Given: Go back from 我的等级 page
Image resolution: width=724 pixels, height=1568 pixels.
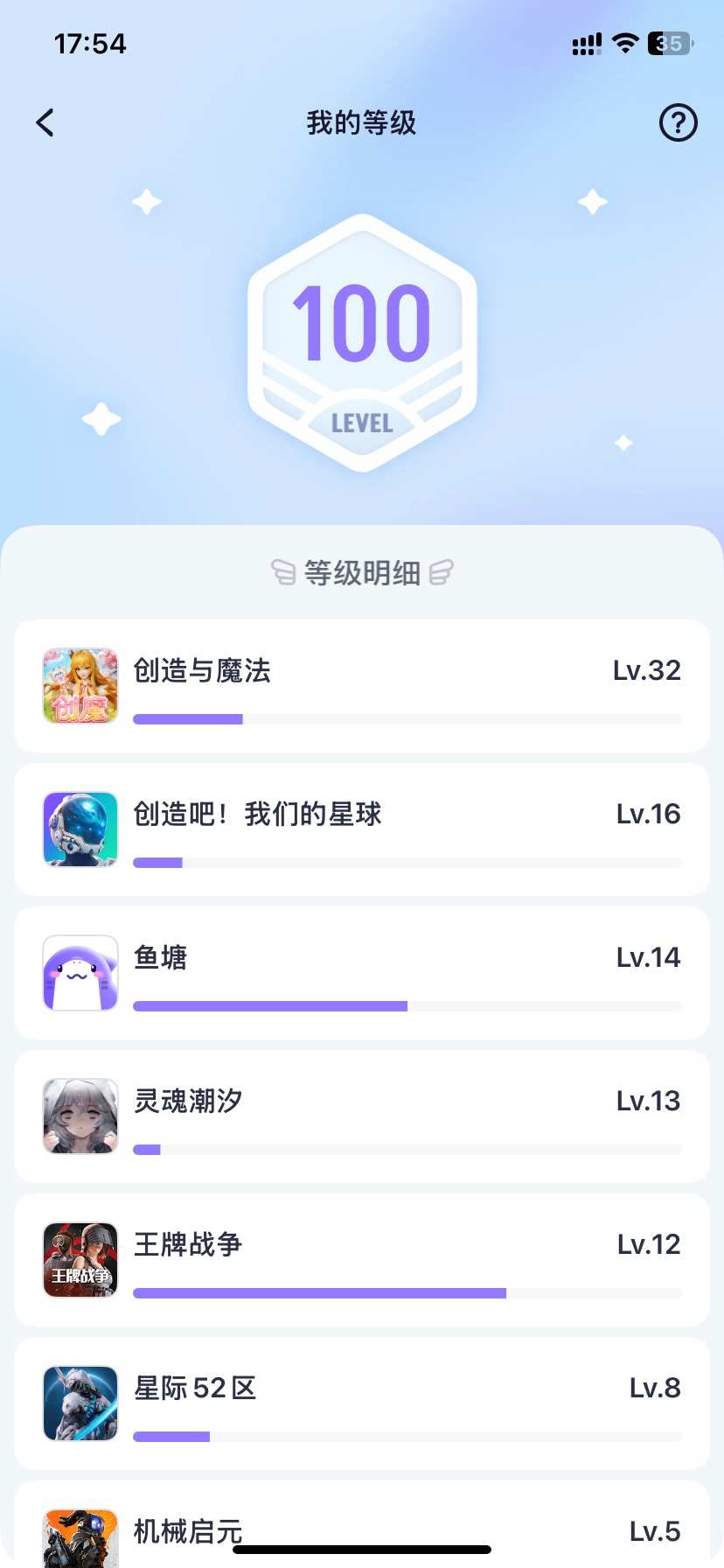Looking at the screenshot, I should (x=45, y=123).
